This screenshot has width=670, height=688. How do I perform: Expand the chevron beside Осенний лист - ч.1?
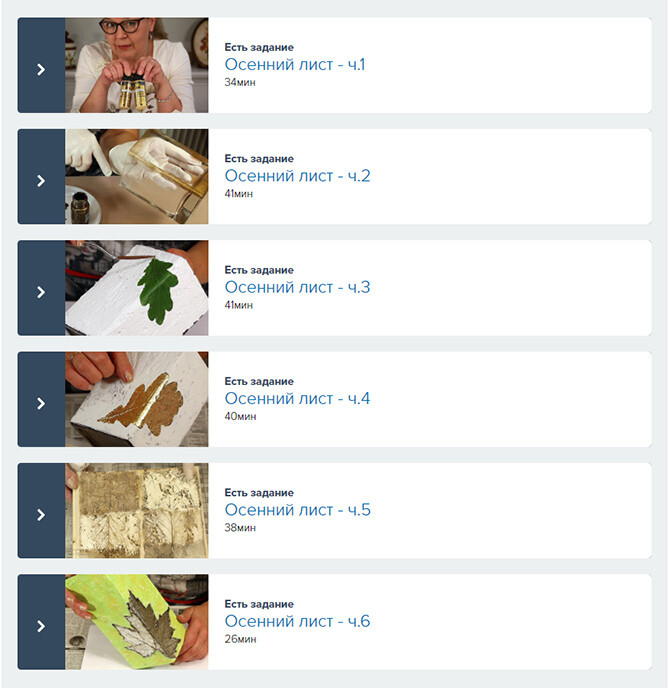tap(41, 69)
